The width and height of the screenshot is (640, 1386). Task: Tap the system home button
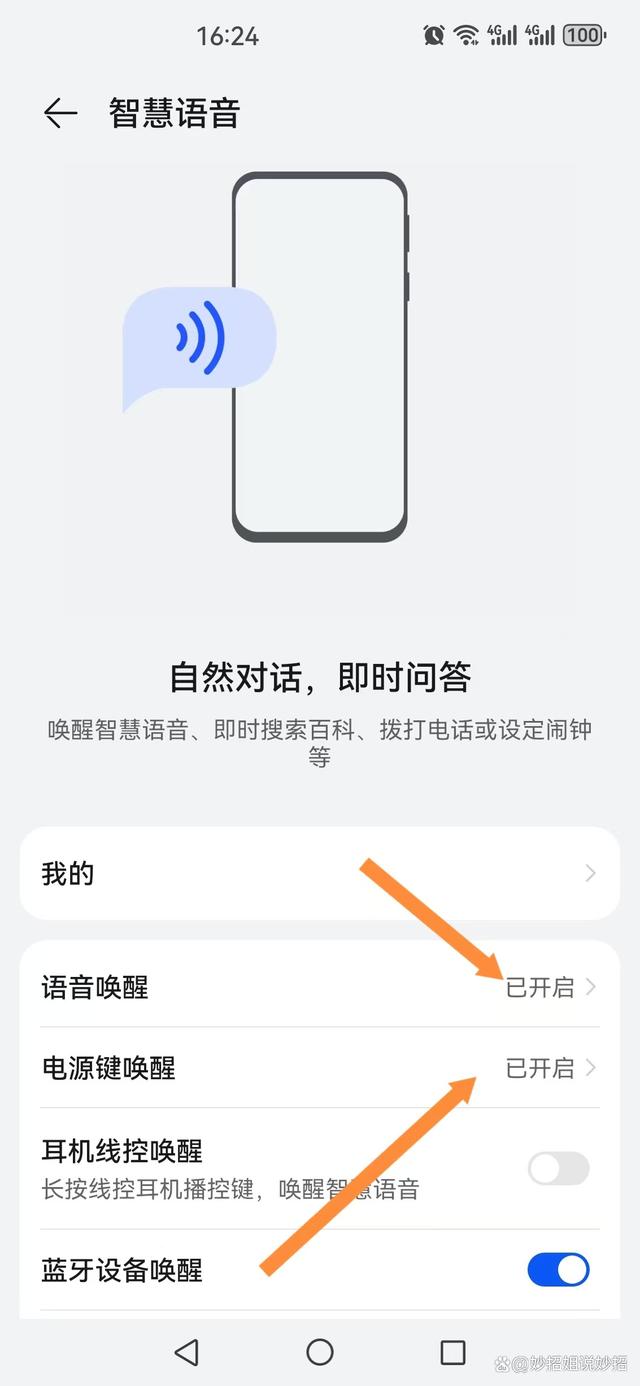[320, 1352]
